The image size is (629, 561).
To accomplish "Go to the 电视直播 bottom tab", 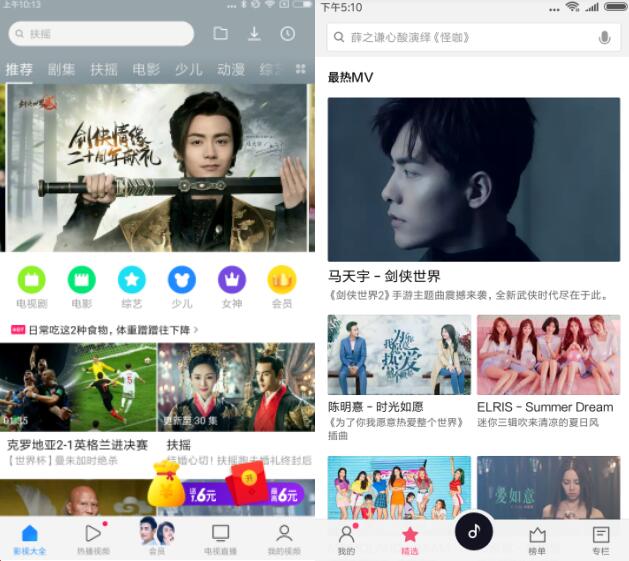I will pos(220,538).
